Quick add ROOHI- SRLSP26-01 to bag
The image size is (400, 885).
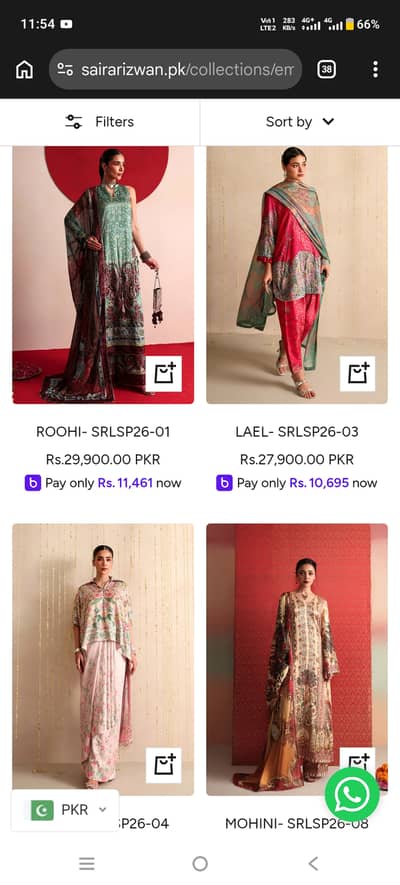click(x=164, y=374)
